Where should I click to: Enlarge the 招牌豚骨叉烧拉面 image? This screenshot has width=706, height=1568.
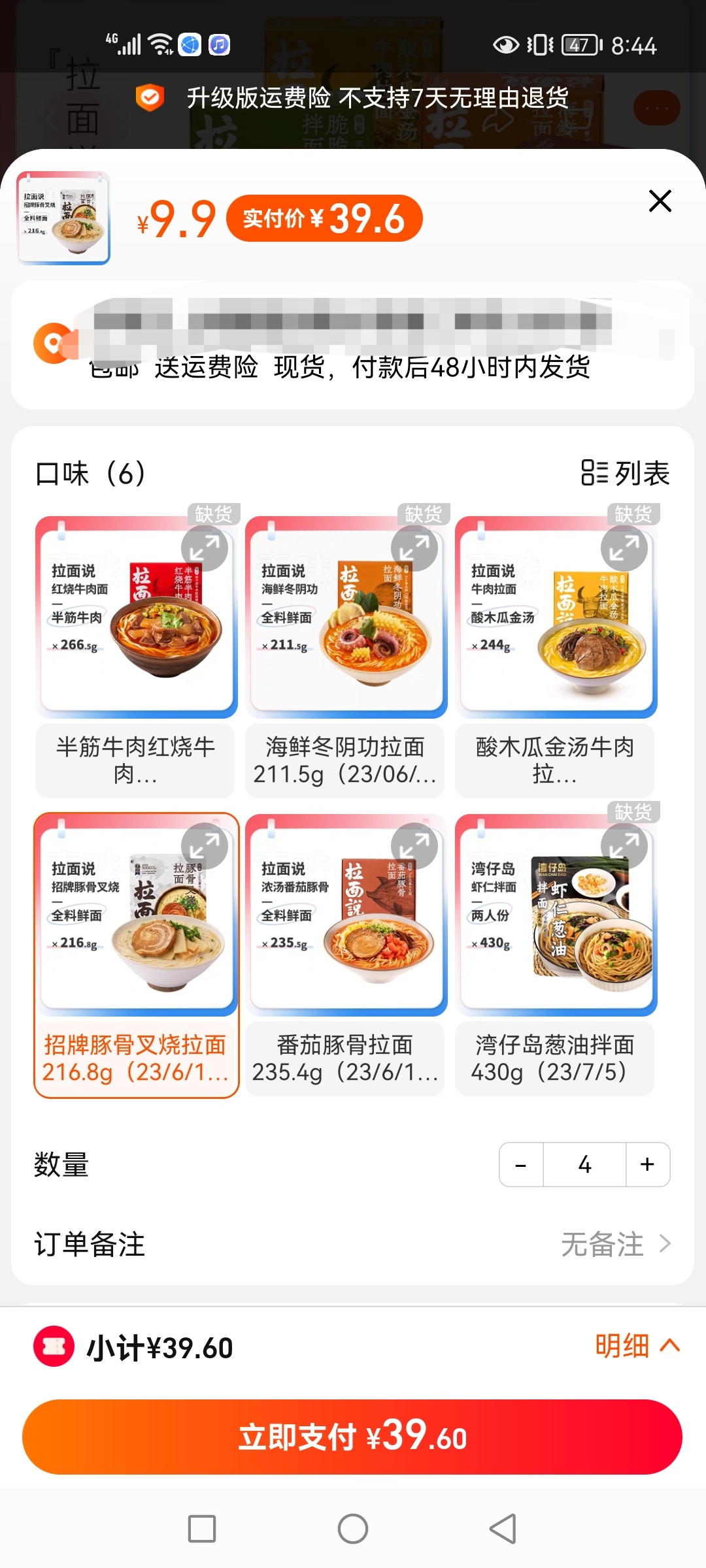pos(204,845)
